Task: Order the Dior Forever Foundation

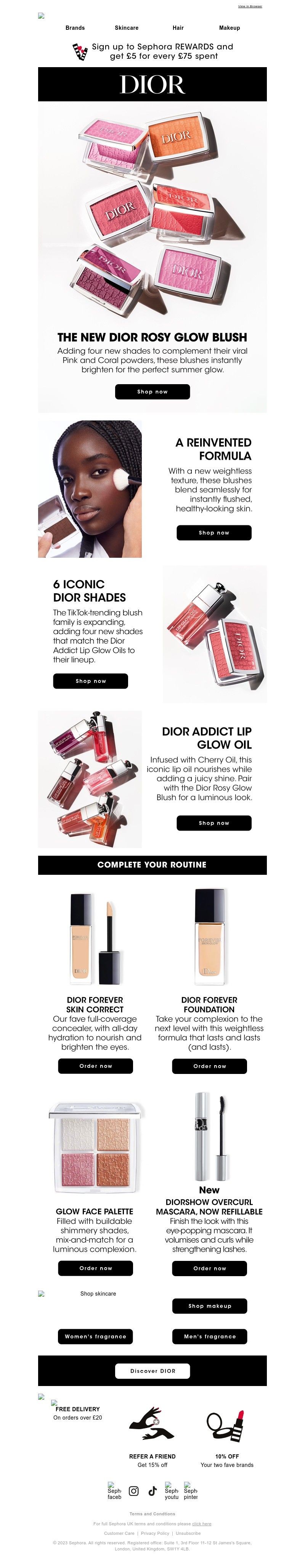Action: (209, 1066)
